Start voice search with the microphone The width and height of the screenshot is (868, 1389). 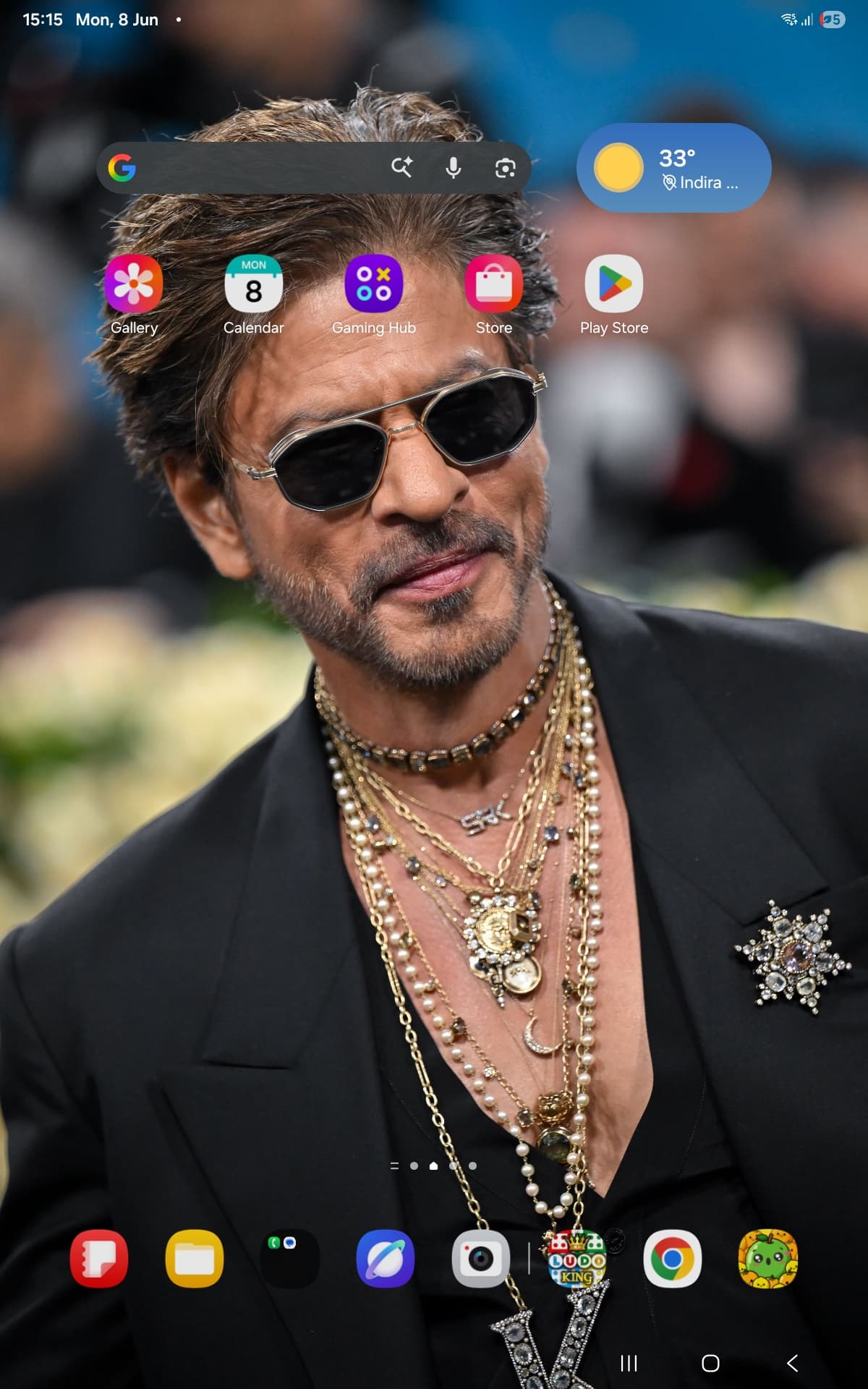454,168
